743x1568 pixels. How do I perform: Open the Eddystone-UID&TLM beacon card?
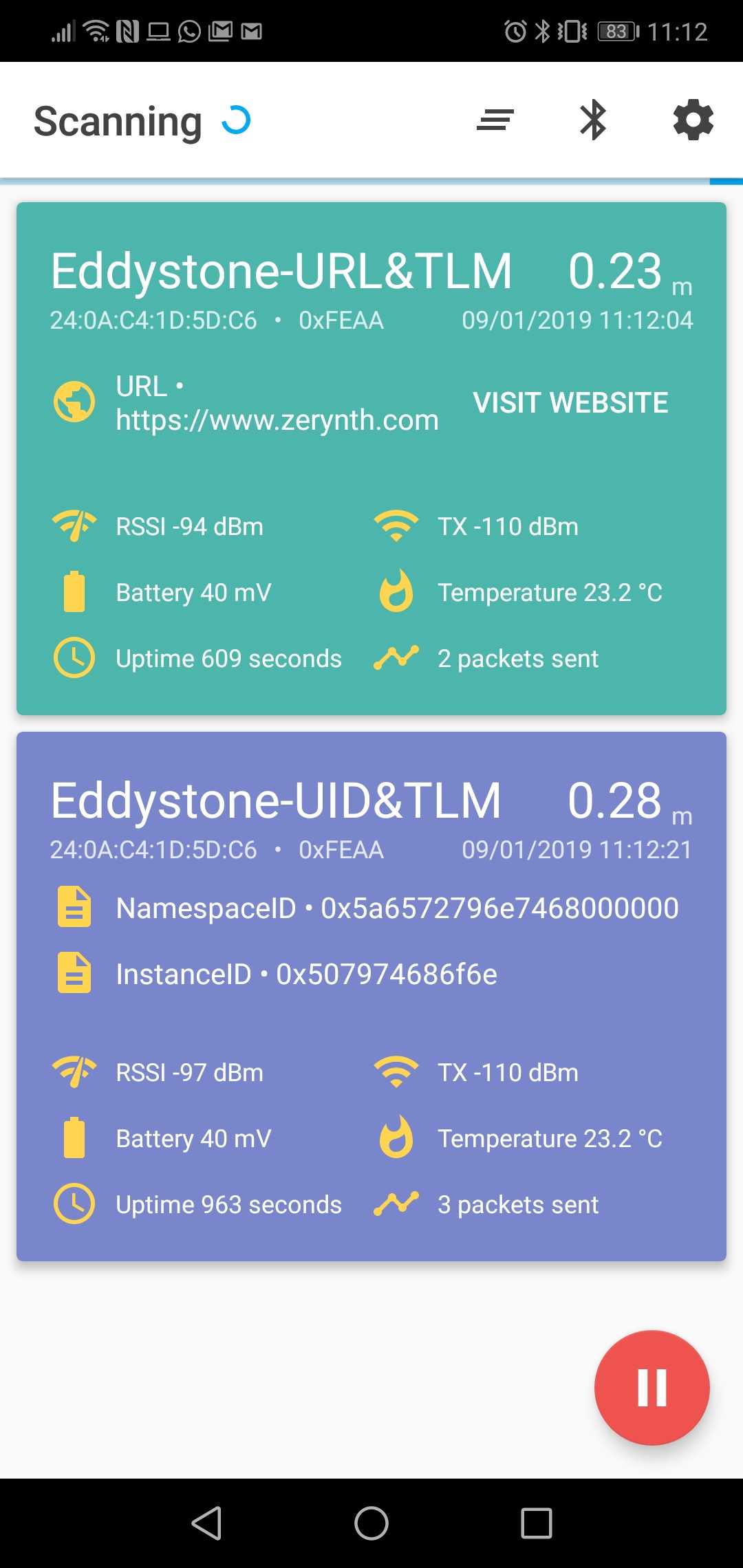(x=371, y=997)
